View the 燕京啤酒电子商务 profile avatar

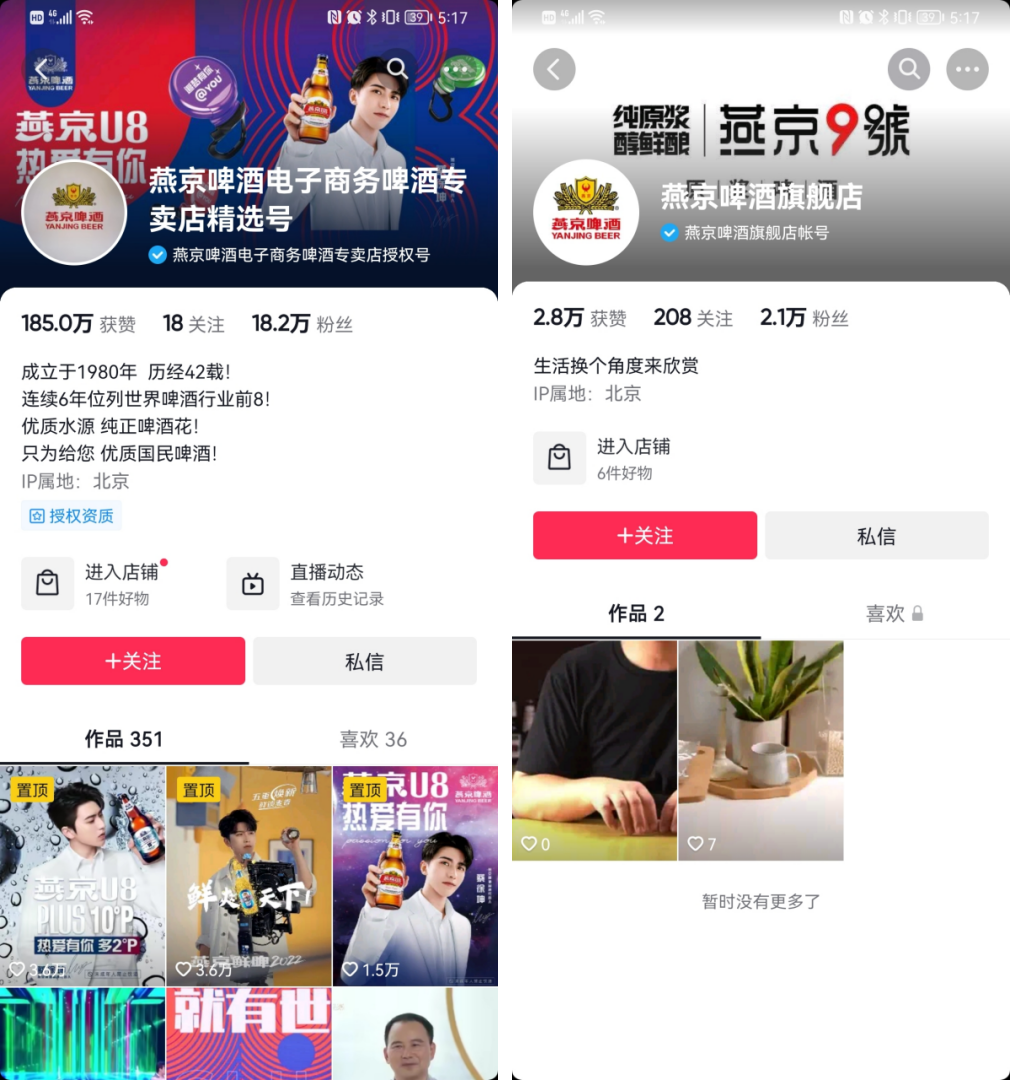click(x=74, y=213)
